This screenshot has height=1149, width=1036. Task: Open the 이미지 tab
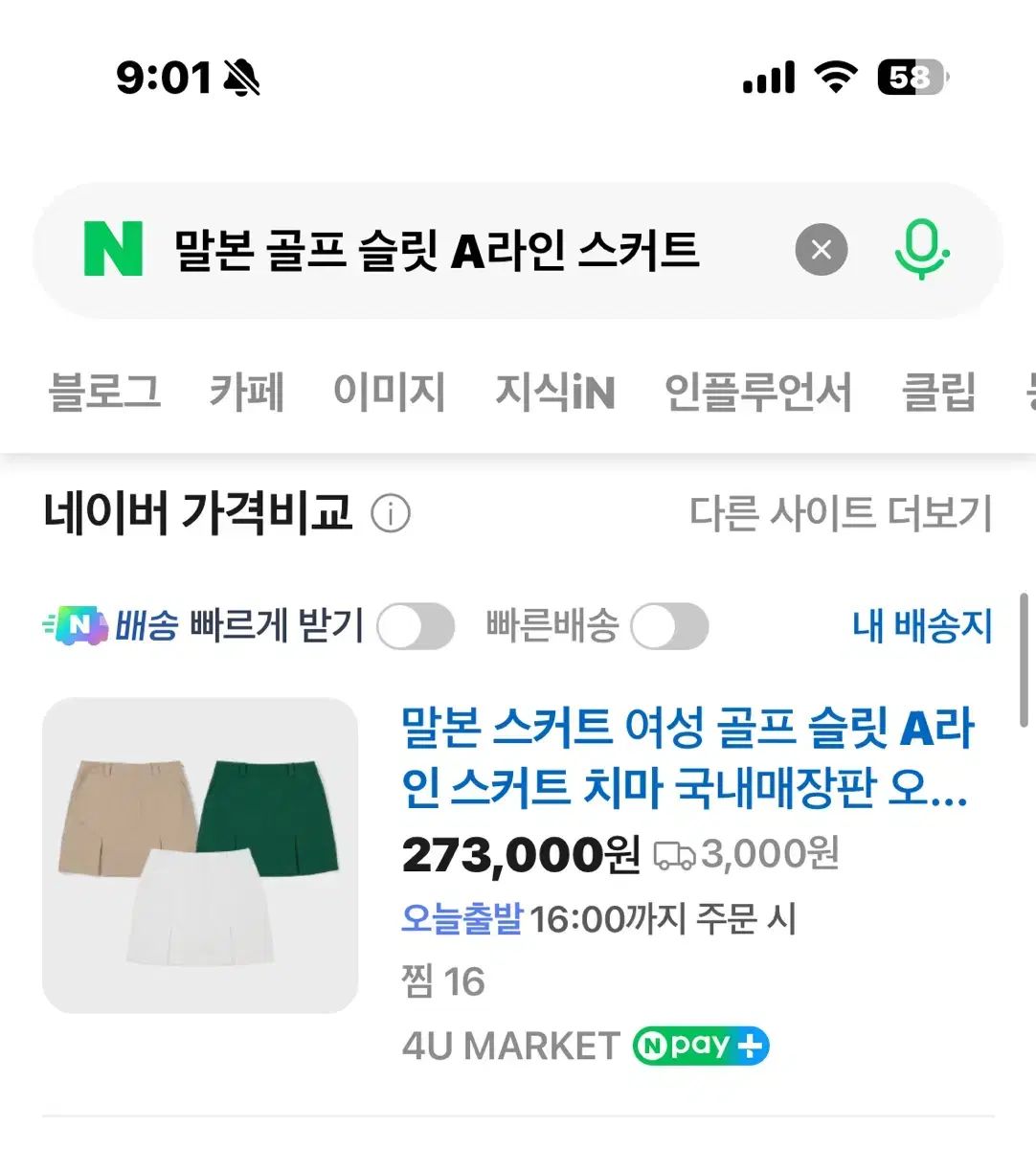point(389,392)
